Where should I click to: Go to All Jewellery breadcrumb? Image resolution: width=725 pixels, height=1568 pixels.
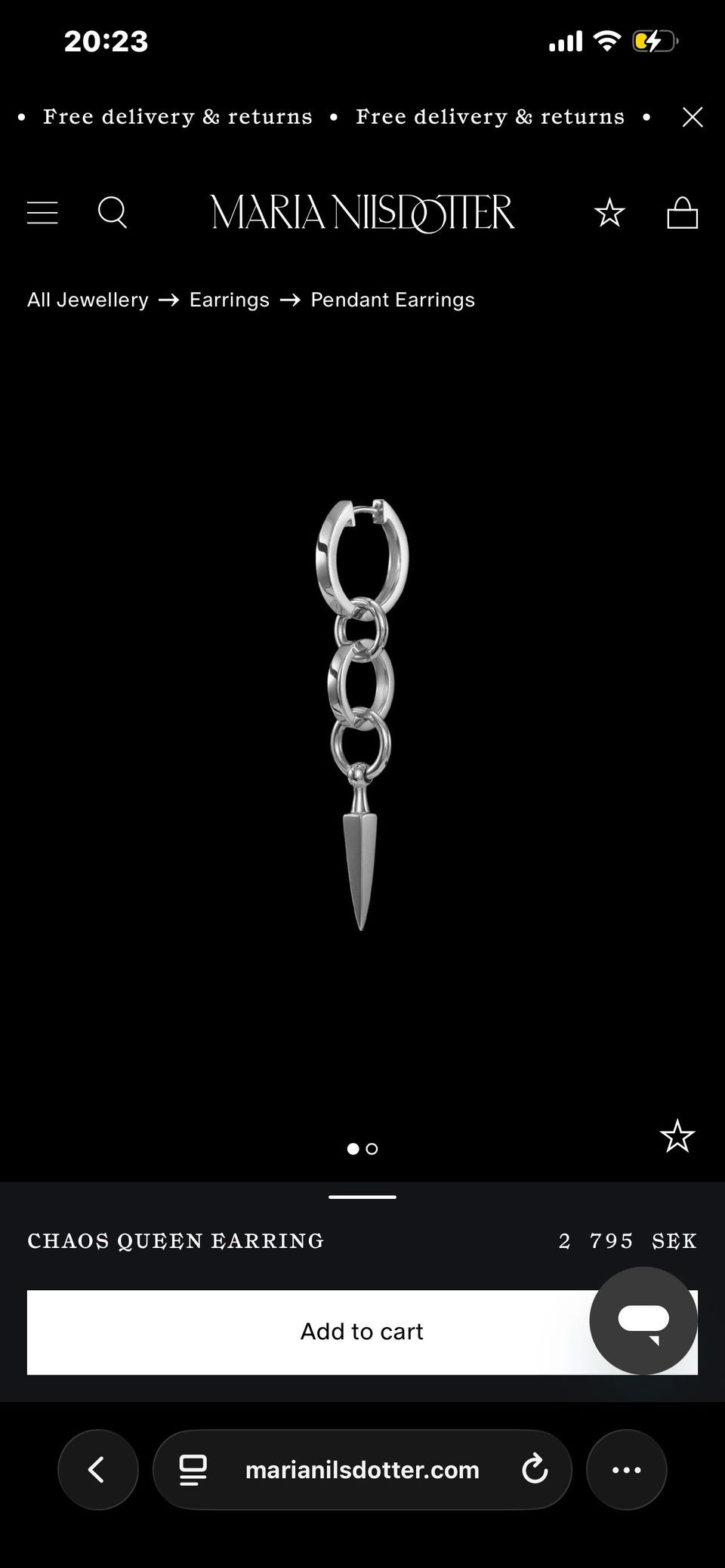[x=88, y=300]
